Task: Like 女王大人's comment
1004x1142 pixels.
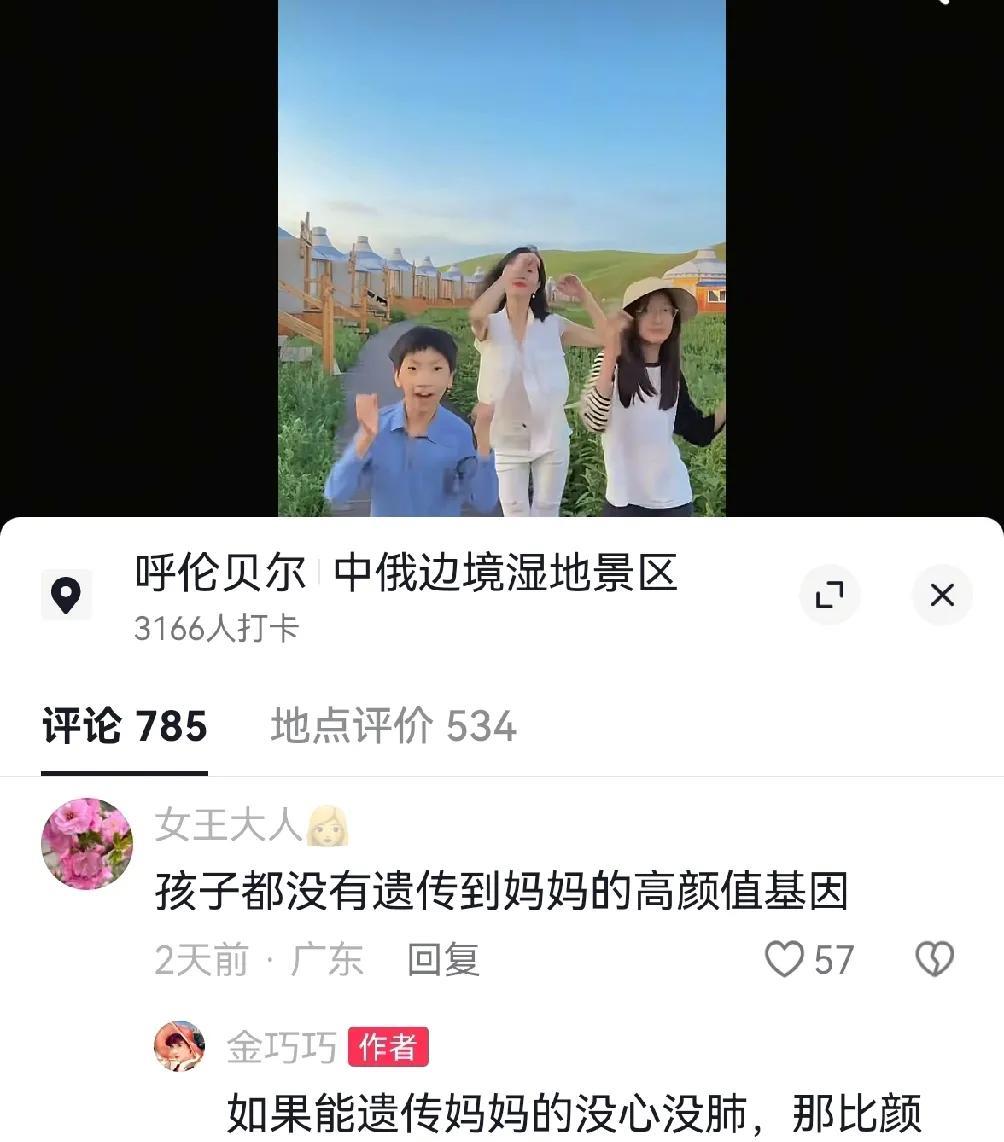Action: coord(785,960)
